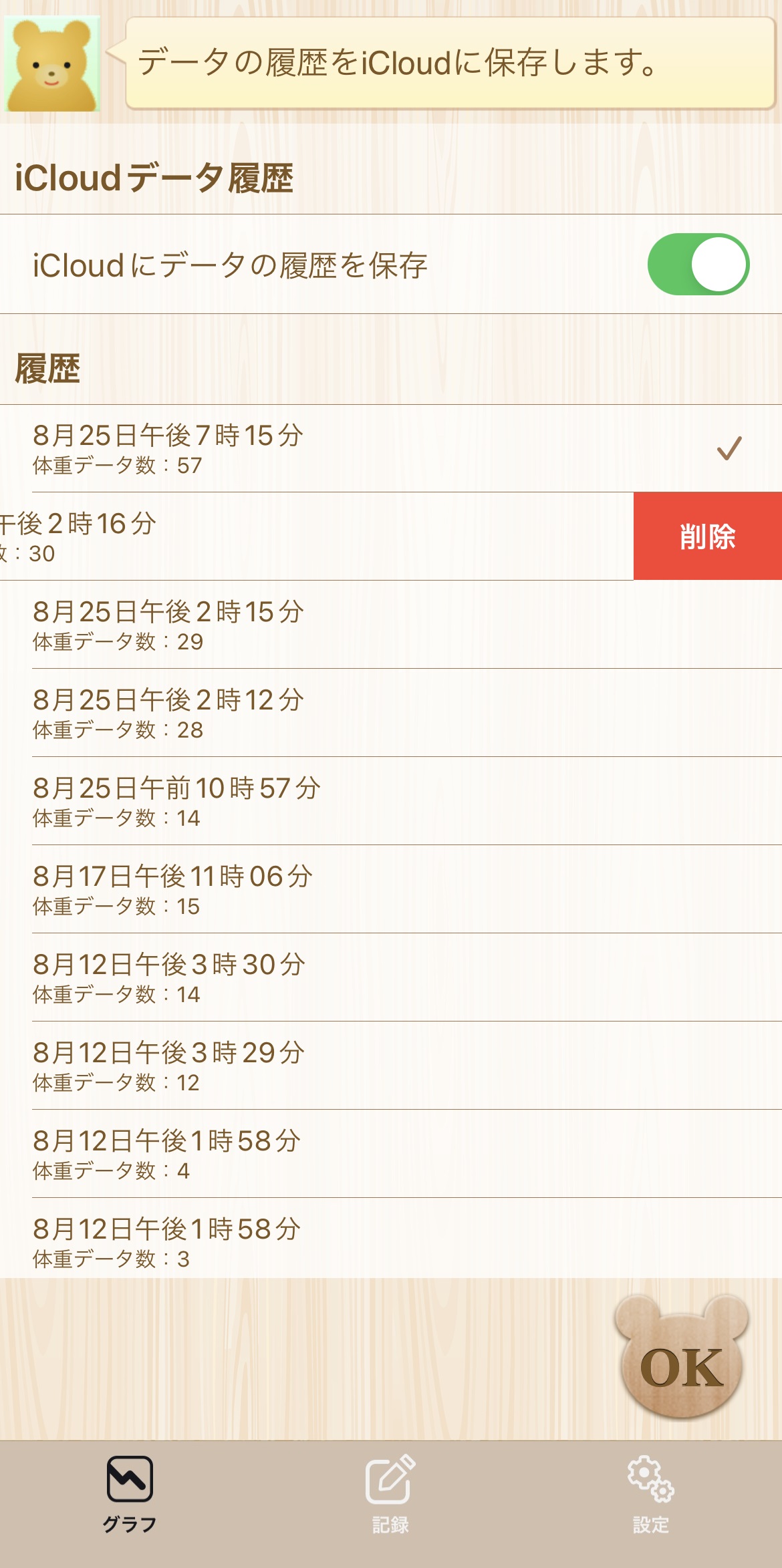Switch to the 記録 tab
The height and width of the screenshot is (1568, 782).
pos(390,1495)
